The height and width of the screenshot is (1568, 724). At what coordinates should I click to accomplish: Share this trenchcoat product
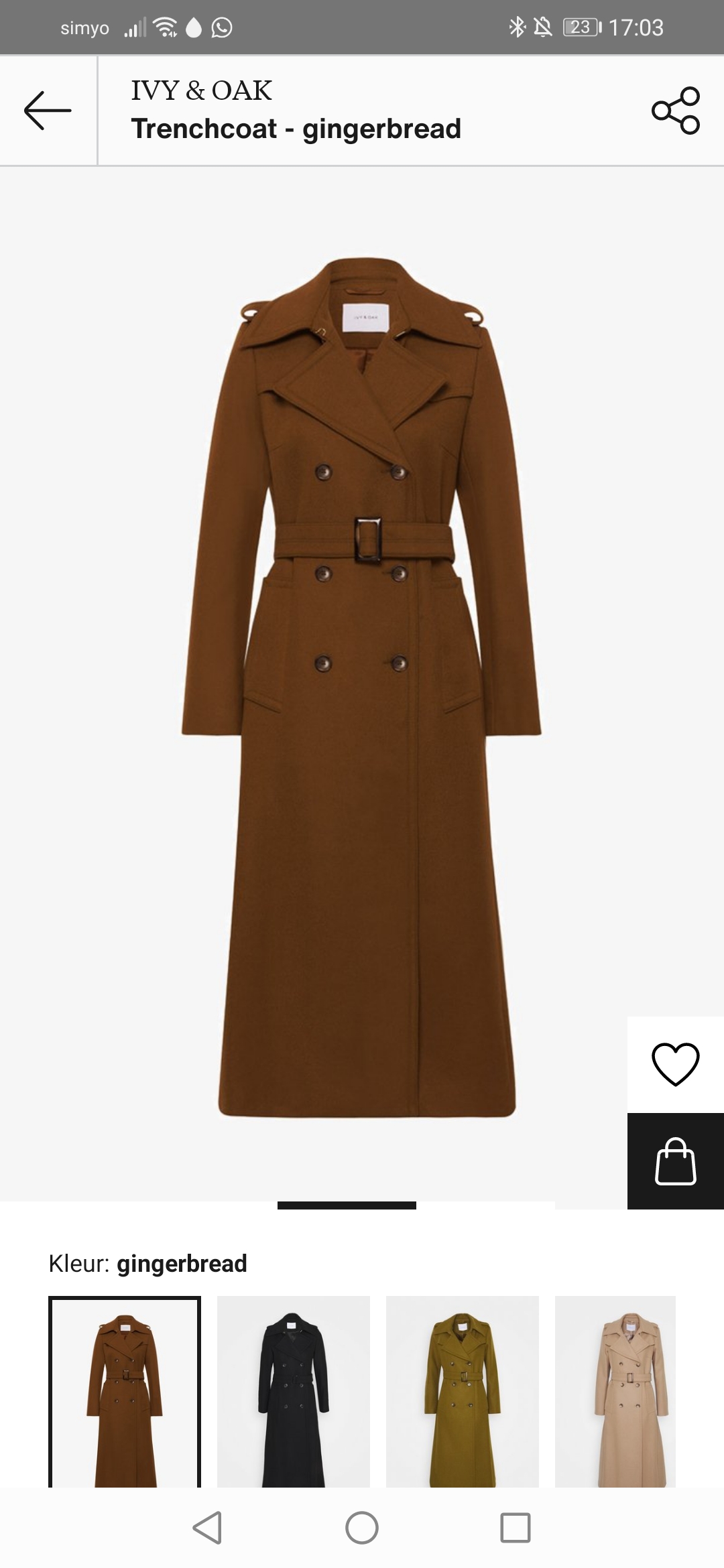(676, 111)
